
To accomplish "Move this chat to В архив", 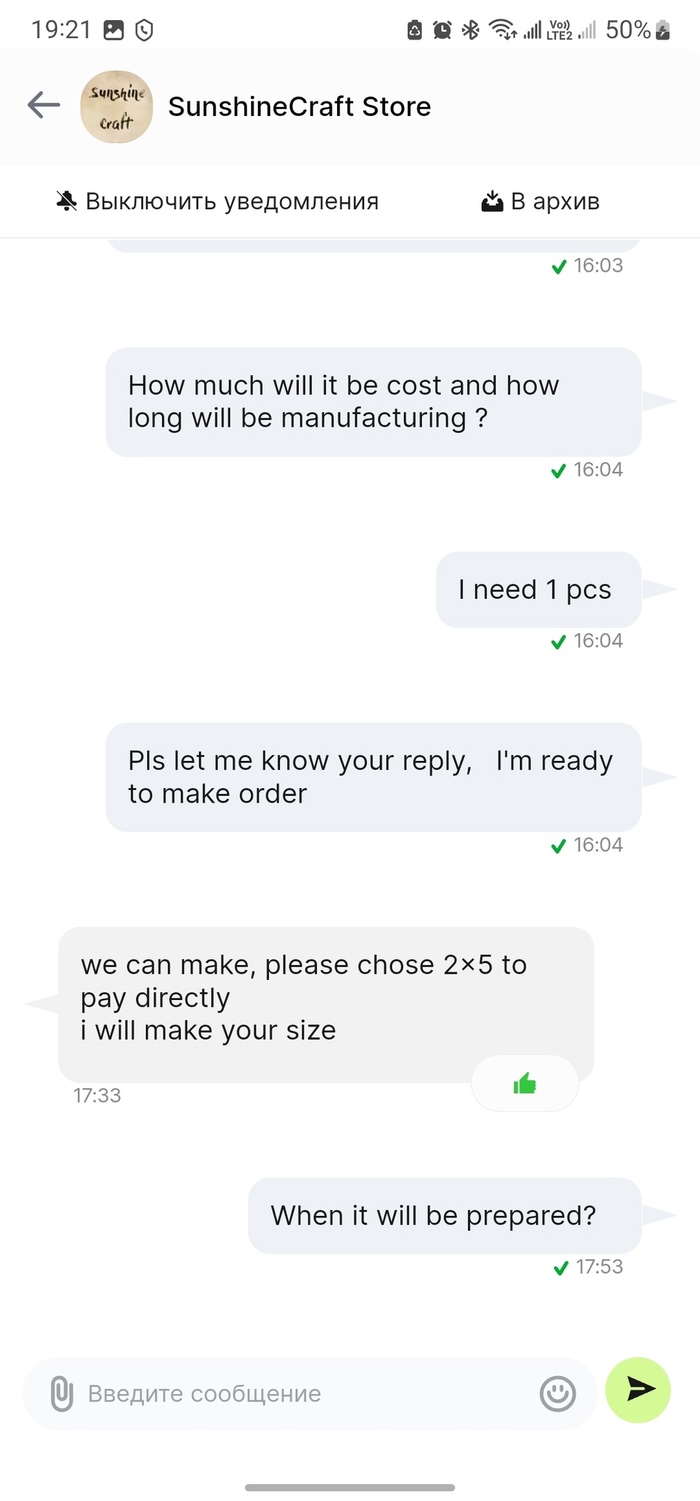I will [540, 201].
